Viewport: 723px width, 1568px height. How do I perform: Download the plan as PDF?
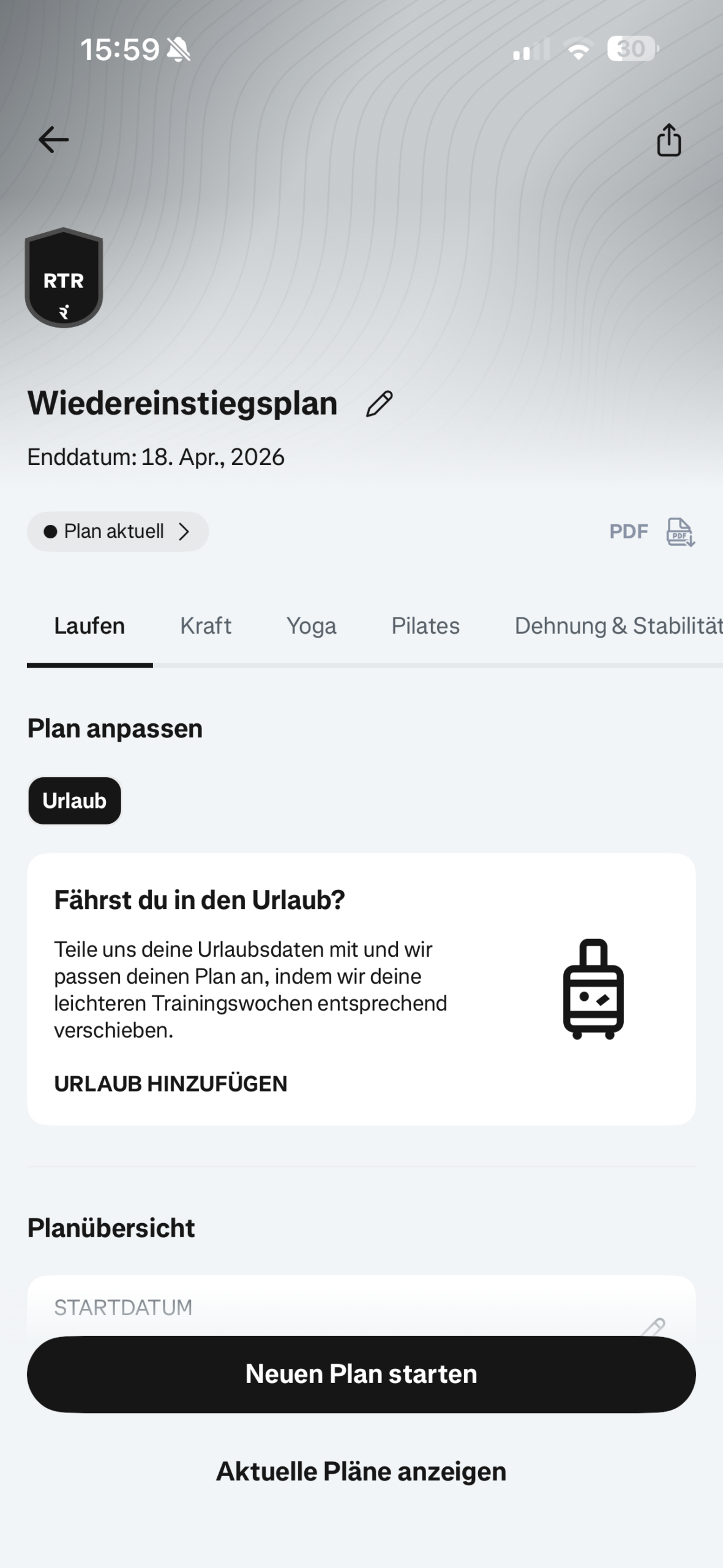[653, 531]
